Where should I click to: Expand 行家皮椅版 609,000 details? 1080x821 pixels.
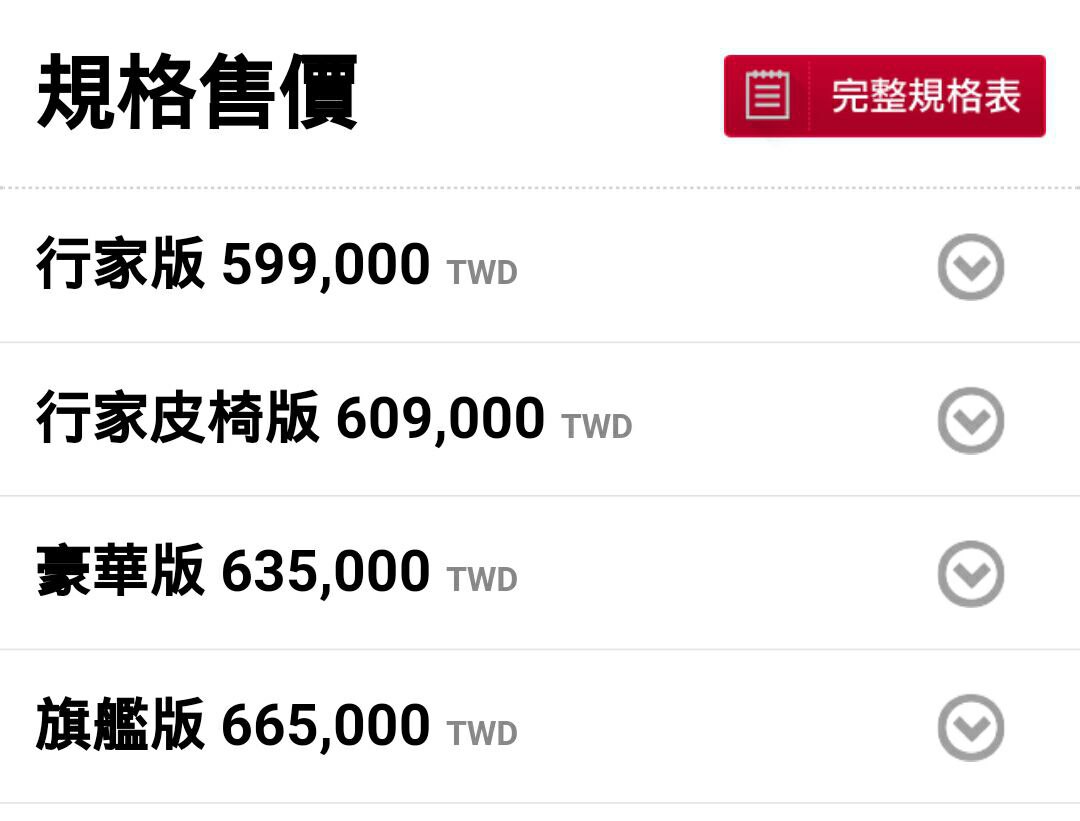point(970,420)
